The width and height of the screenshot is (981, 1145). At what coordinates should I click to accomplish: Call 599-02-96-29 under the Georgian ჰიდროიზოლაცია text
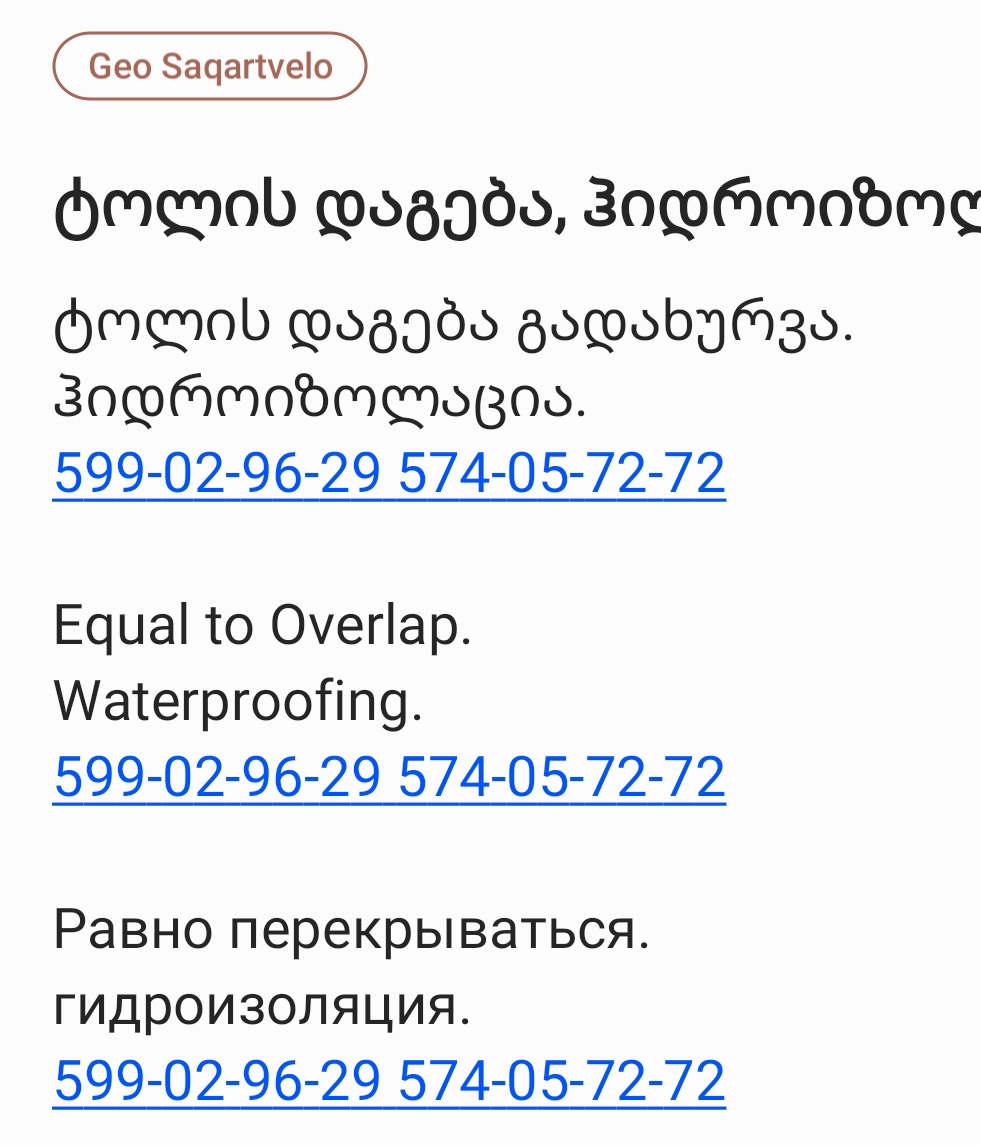click(x=217, y=474)
